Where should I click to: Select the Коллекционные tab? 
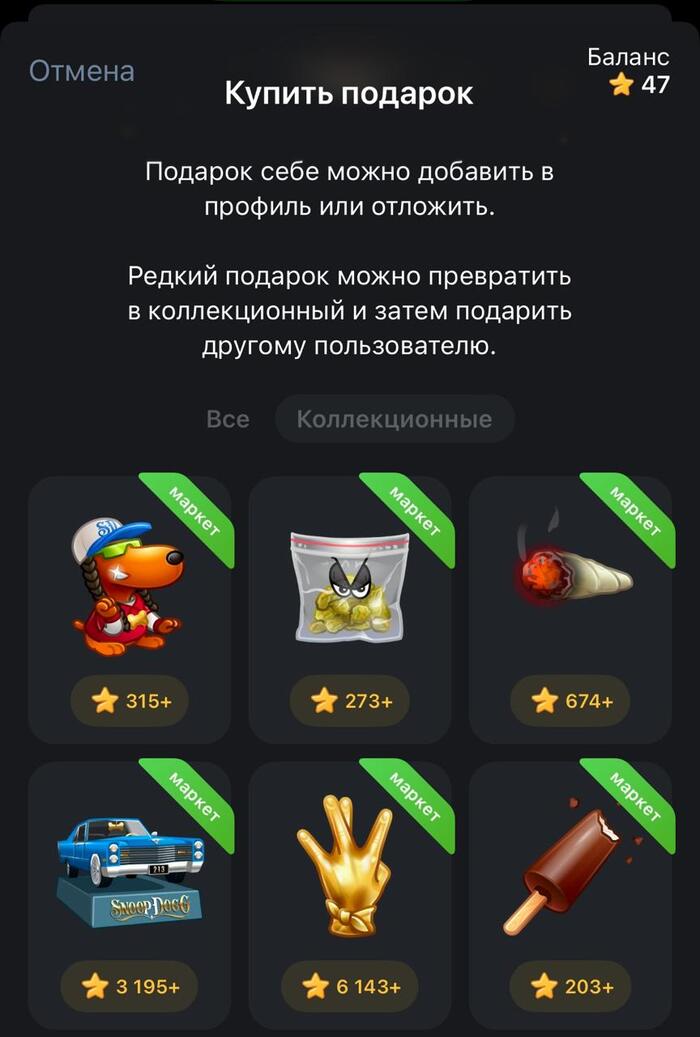[x=394, y=419]
